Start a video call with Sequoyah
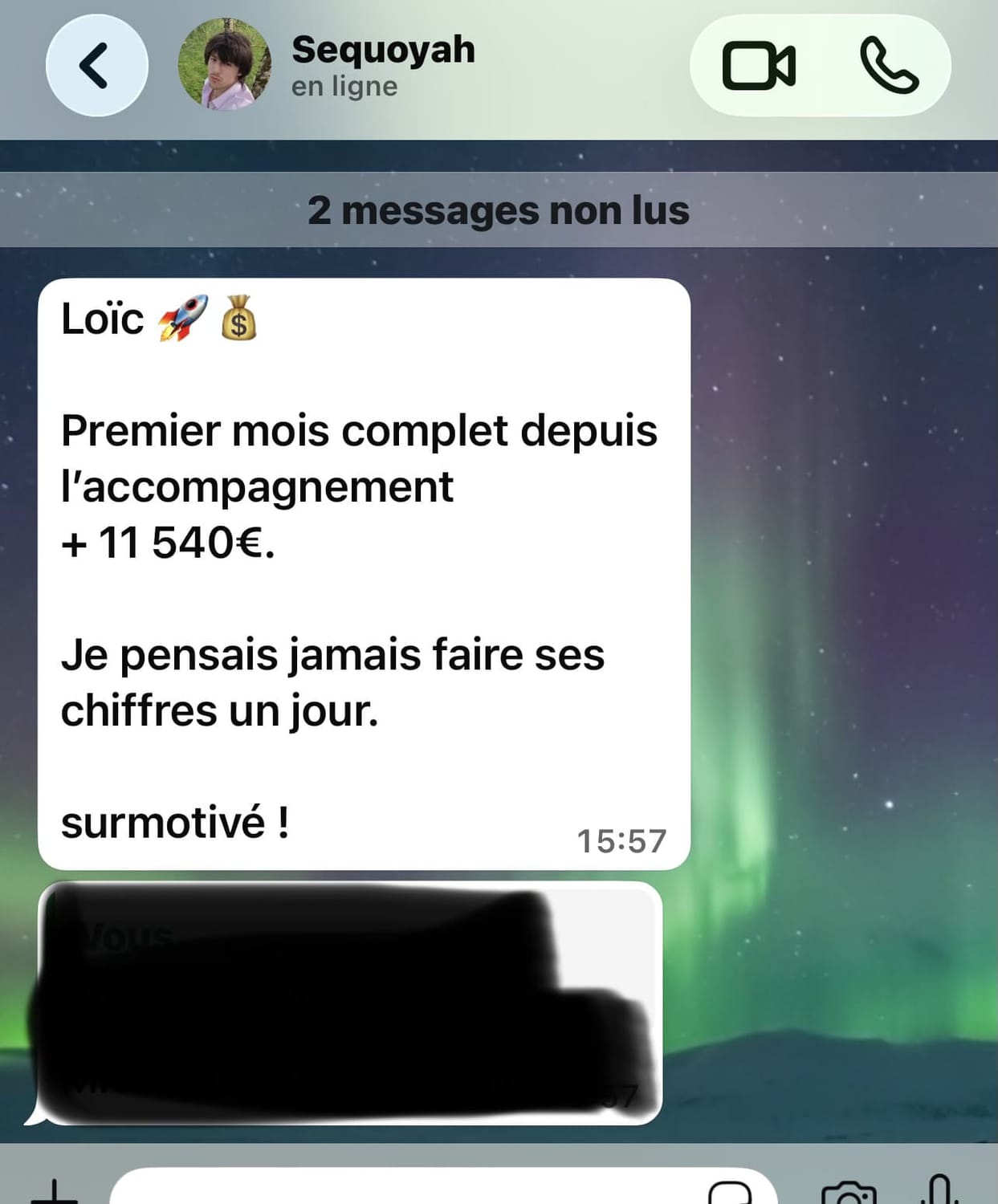 point(759,66)
